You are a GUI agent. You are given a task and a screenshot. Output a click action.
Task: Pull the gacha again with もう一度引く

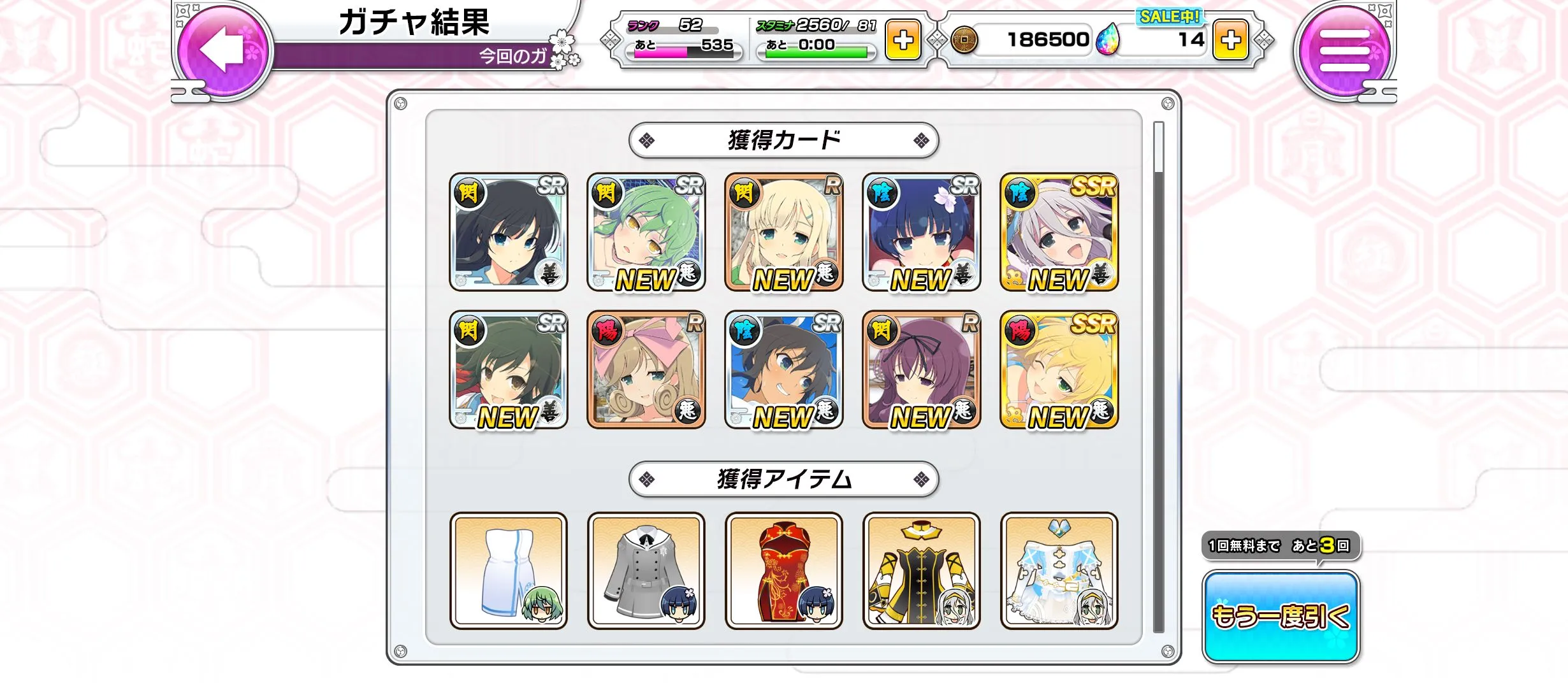click(x=1281, y=616)
